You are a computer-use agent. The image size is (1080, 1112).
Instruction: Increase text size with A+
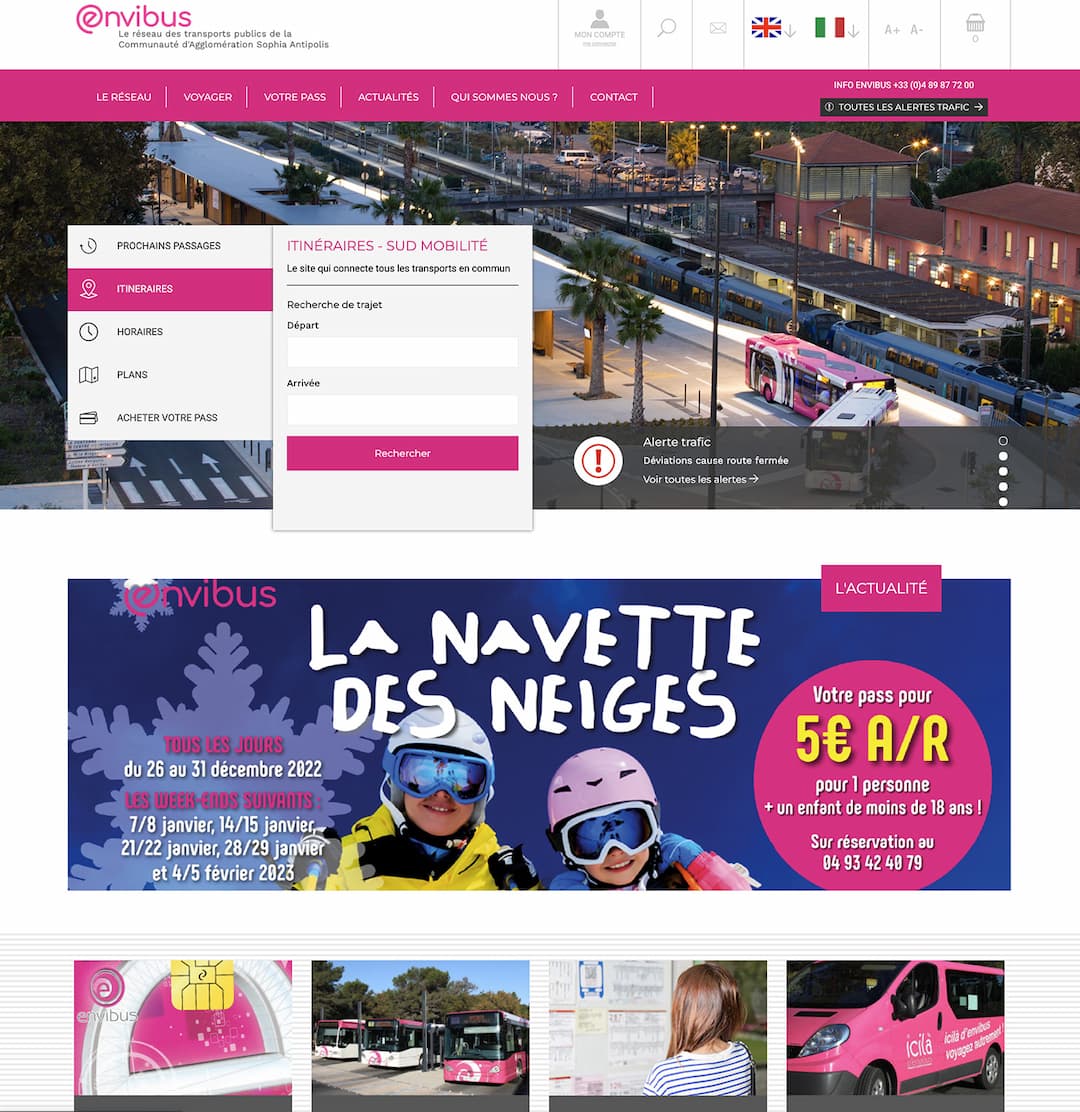pyautogui.click(x=892, y=30)
